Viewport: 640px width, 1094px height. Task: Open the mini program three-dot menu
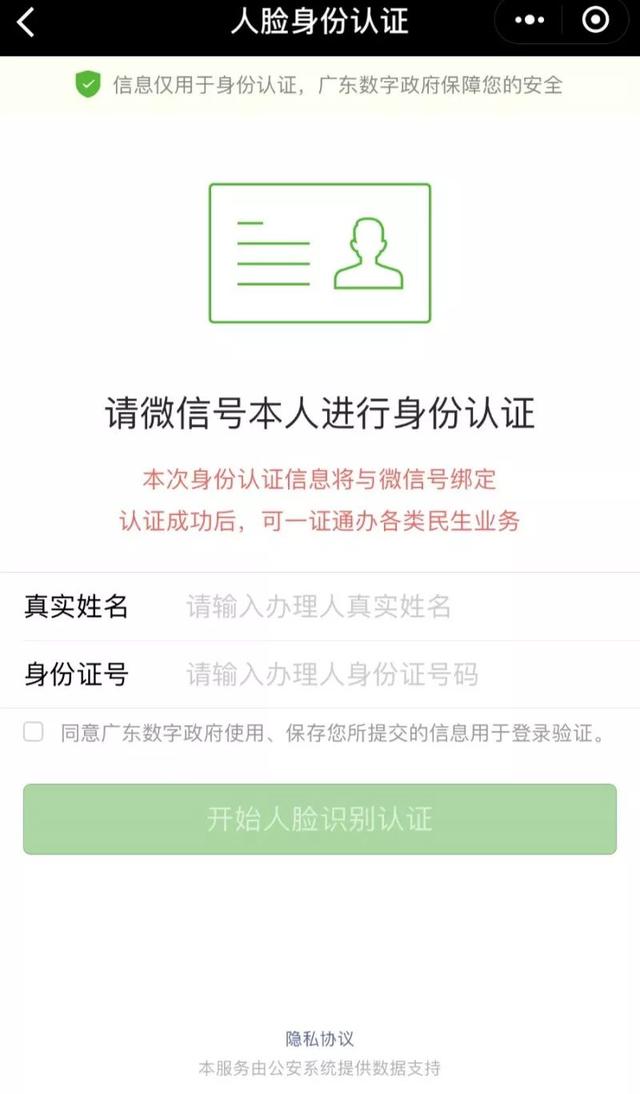click(x=530, y=21)
